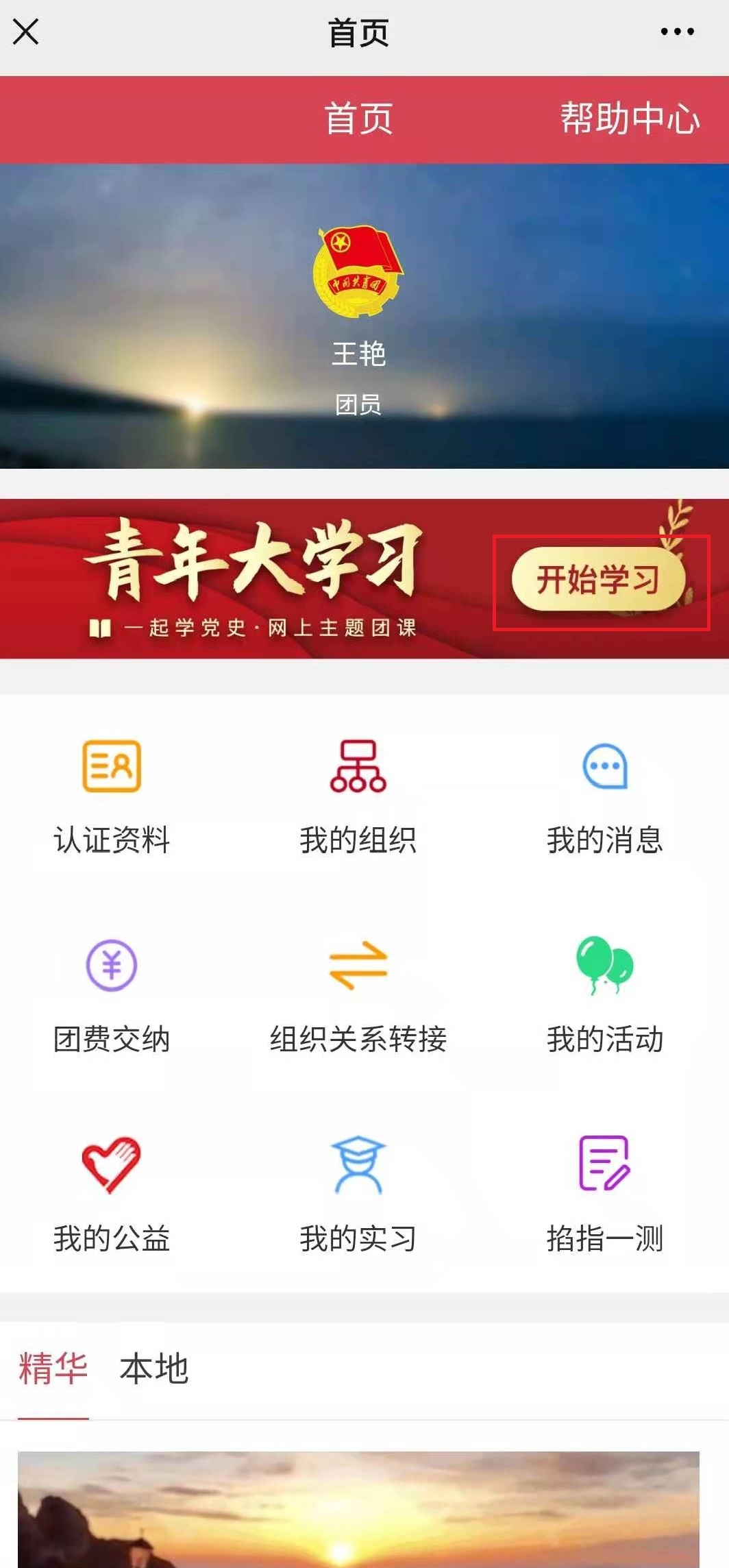Screen dimensions: 729x1568
Task: Open the three-dot overflow menu
Action: click(x=677, y=32)
